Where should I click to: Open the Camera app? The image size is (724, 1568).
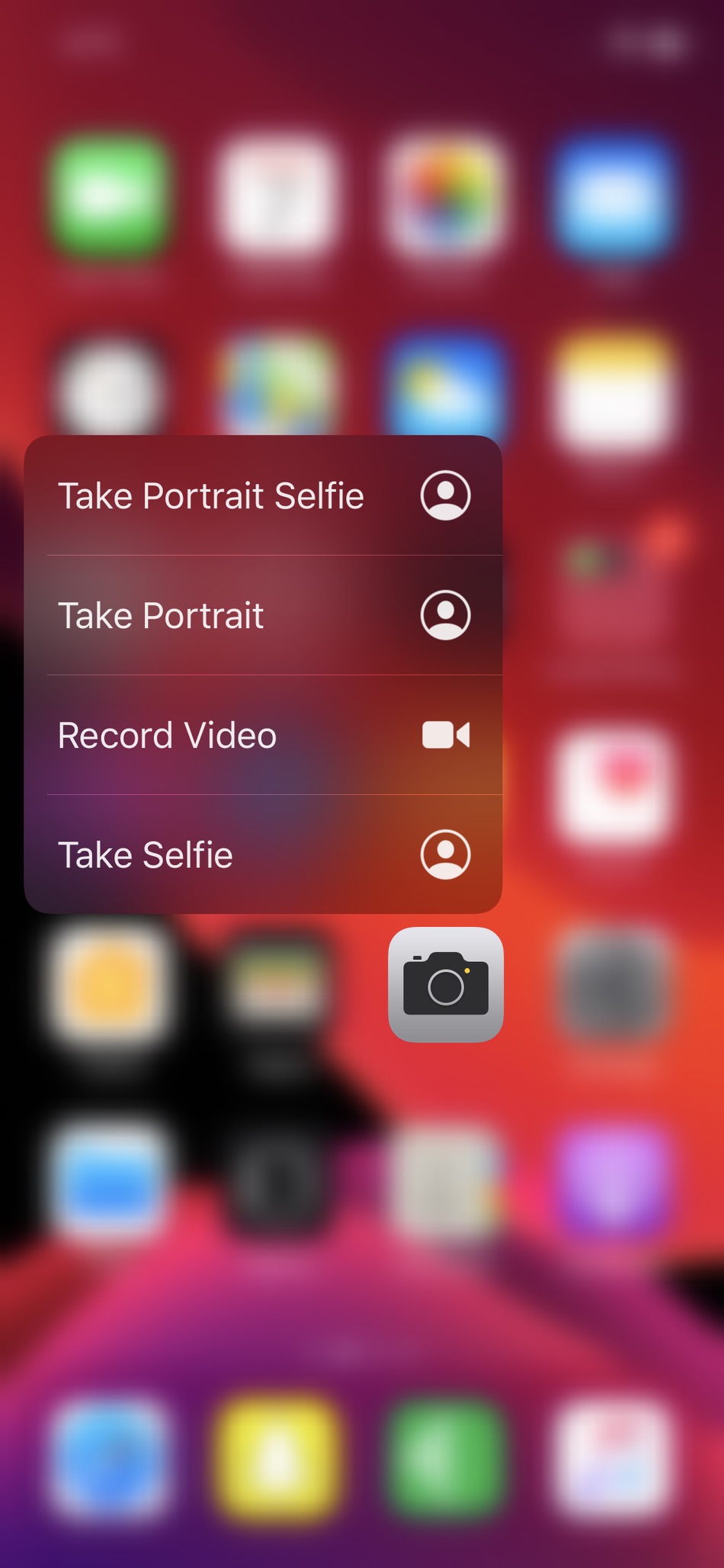click(x=445, y=985)
